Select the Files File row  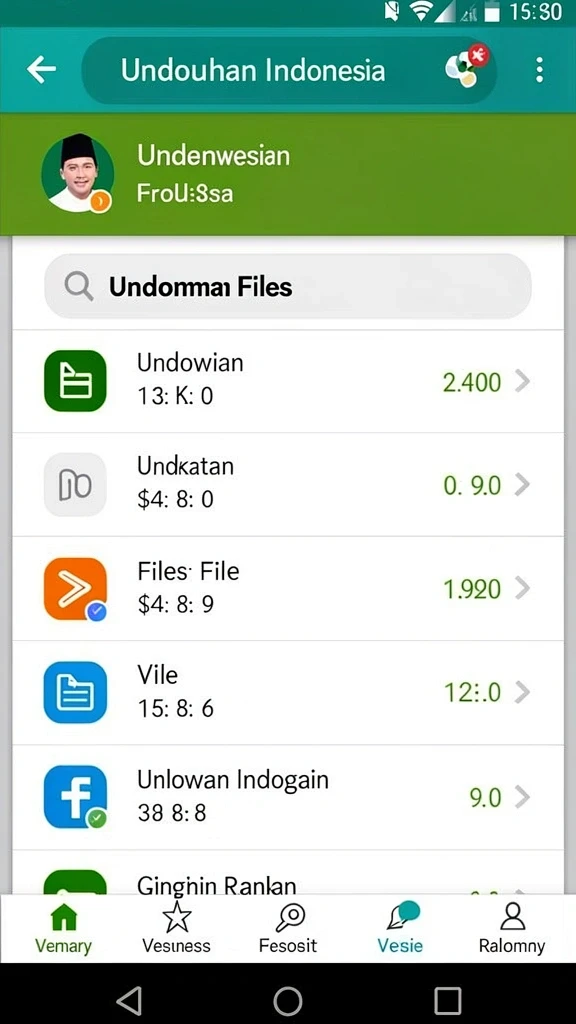[287, 588]
